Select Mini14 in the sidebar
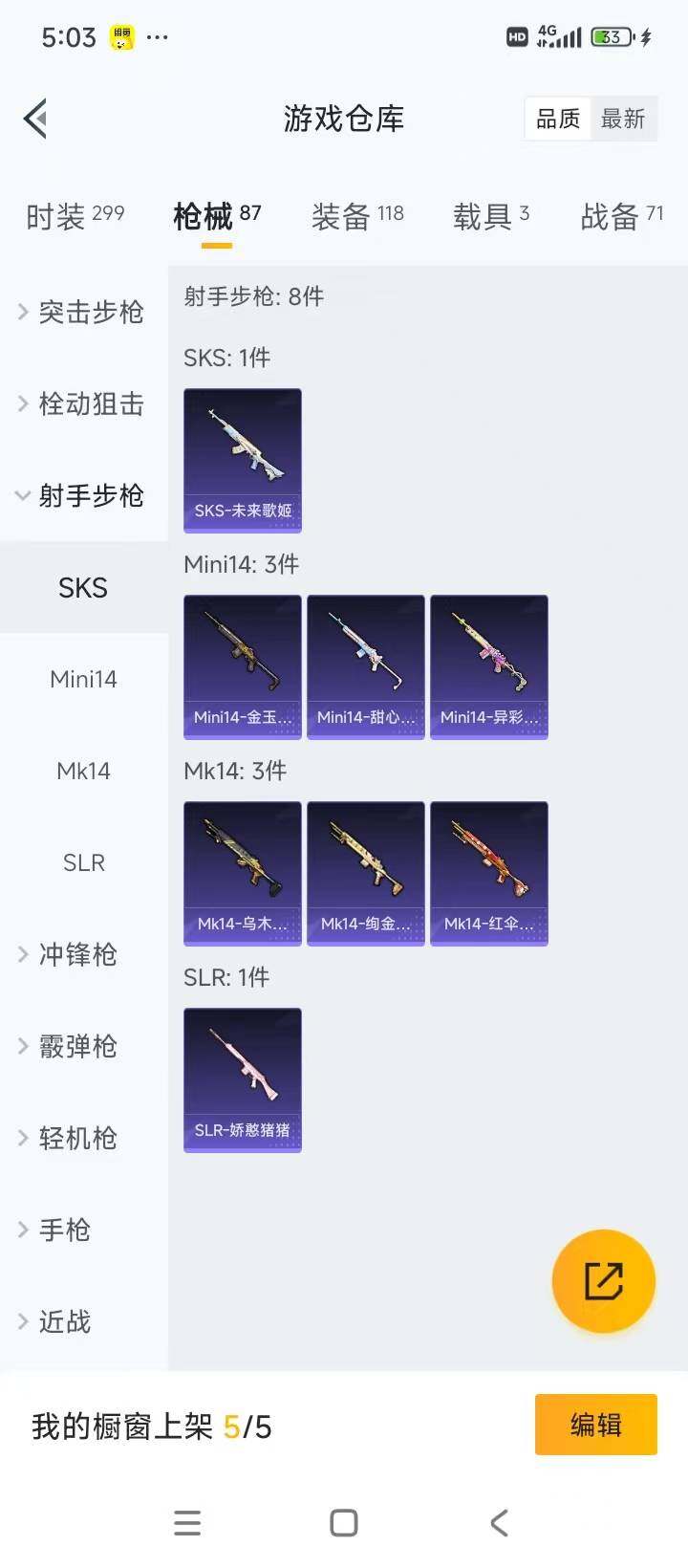Screen dimensions: 688x1568 84,679
